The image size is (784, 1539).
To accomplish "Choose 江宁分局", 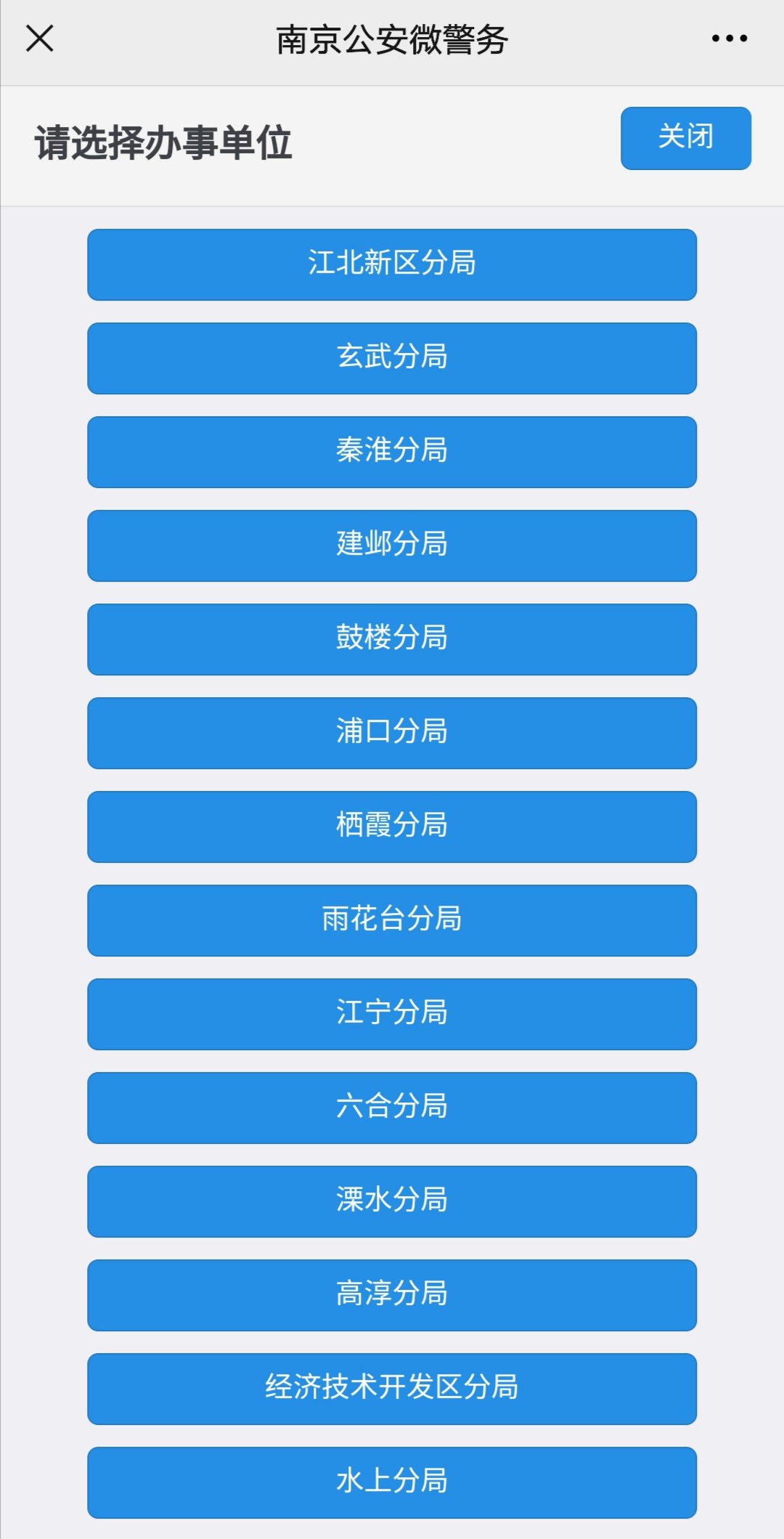I will (392, 1014).
